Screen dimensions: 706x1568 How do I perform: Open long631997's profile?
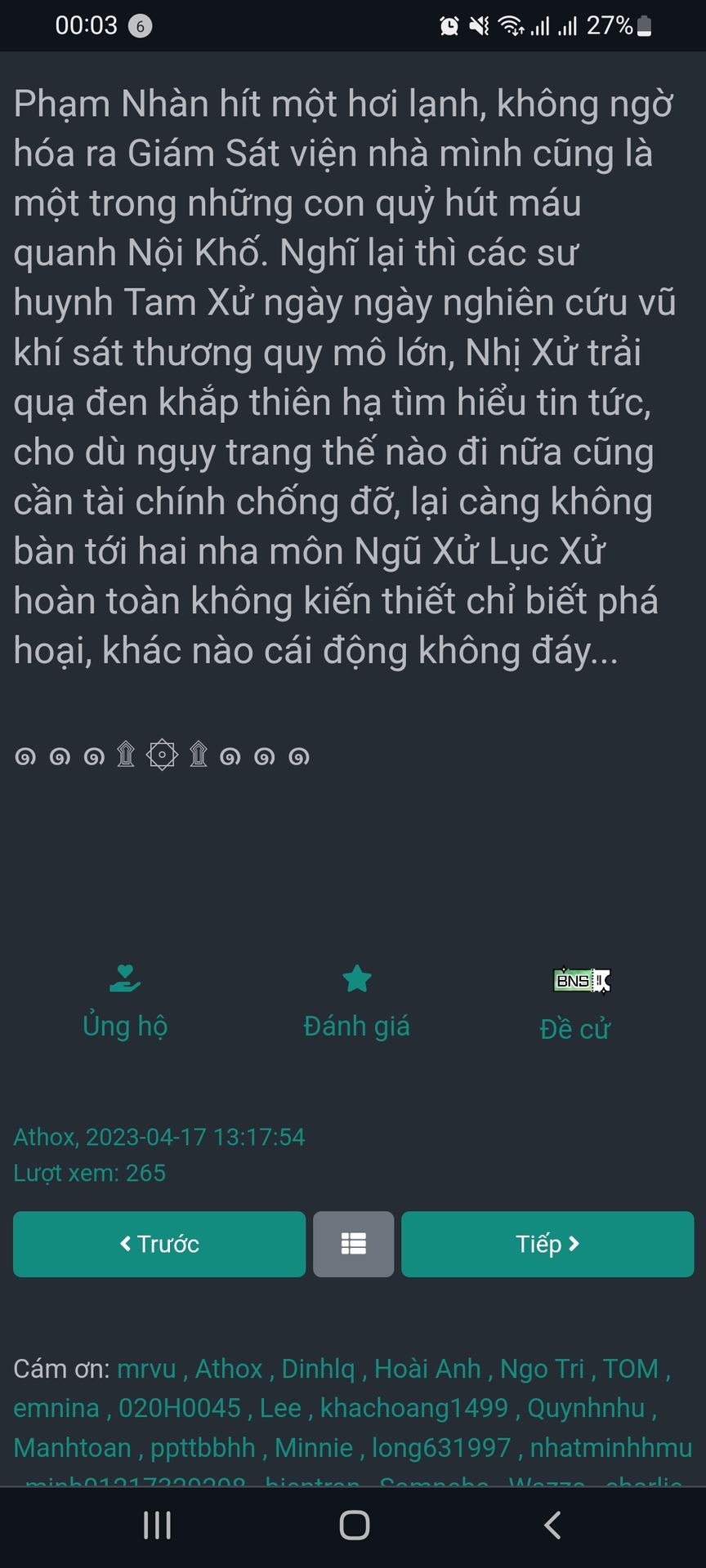441,1448
